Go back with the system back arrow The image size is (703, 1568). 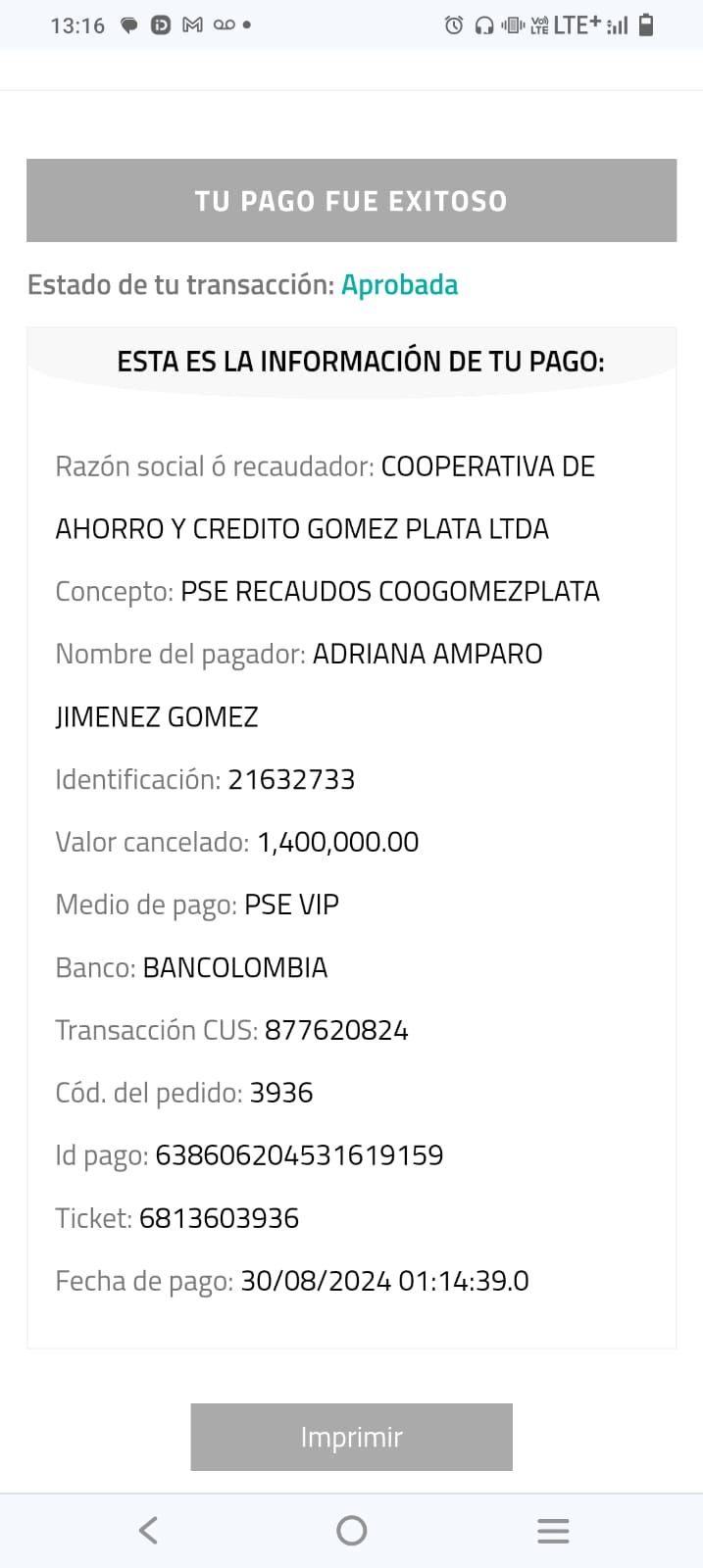149,1530
